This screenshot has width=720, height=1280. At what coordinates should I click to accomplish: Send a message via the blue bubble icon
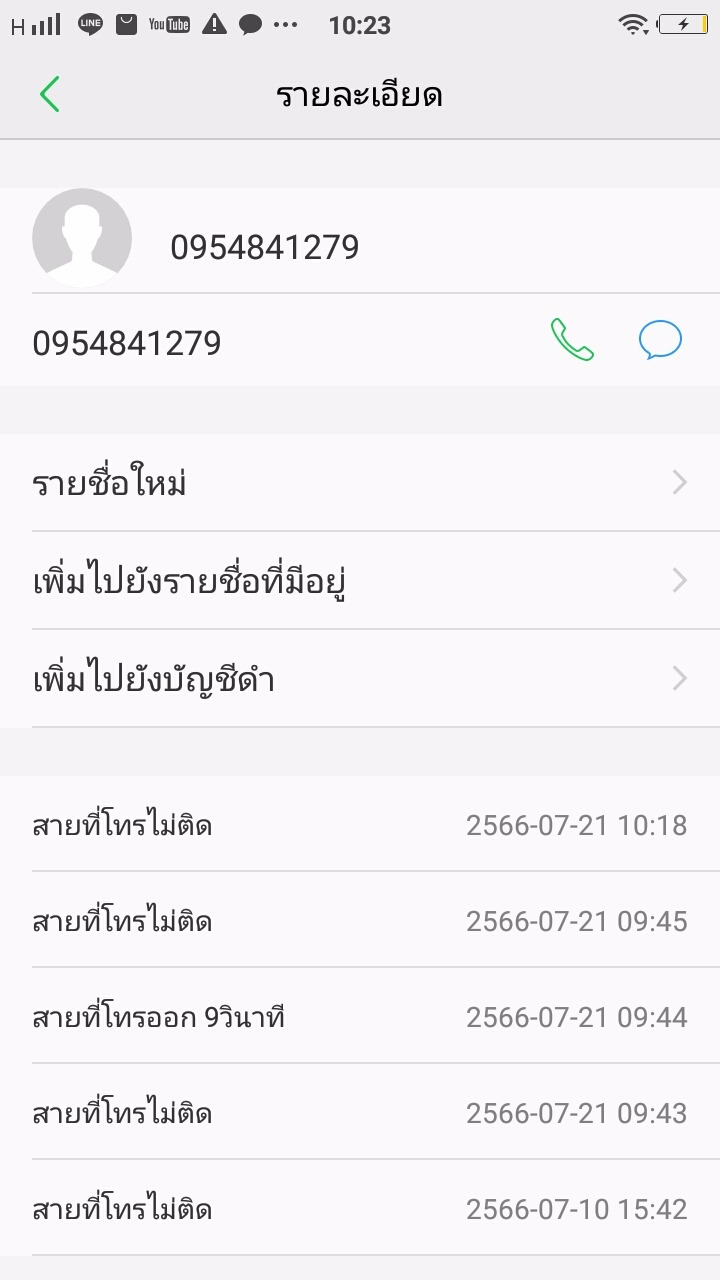point(660,341)
